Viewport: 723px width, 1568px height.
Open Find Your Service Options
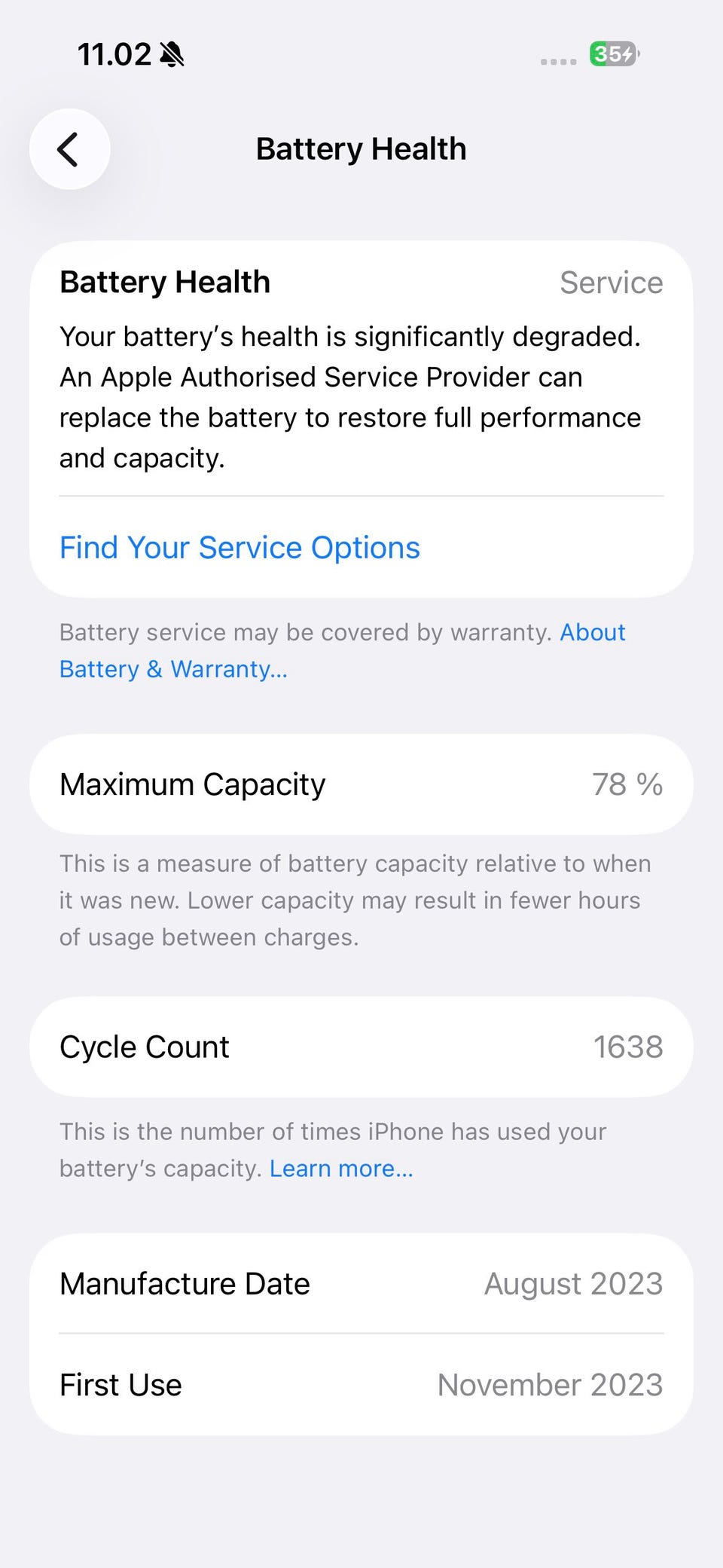[239, 548]
